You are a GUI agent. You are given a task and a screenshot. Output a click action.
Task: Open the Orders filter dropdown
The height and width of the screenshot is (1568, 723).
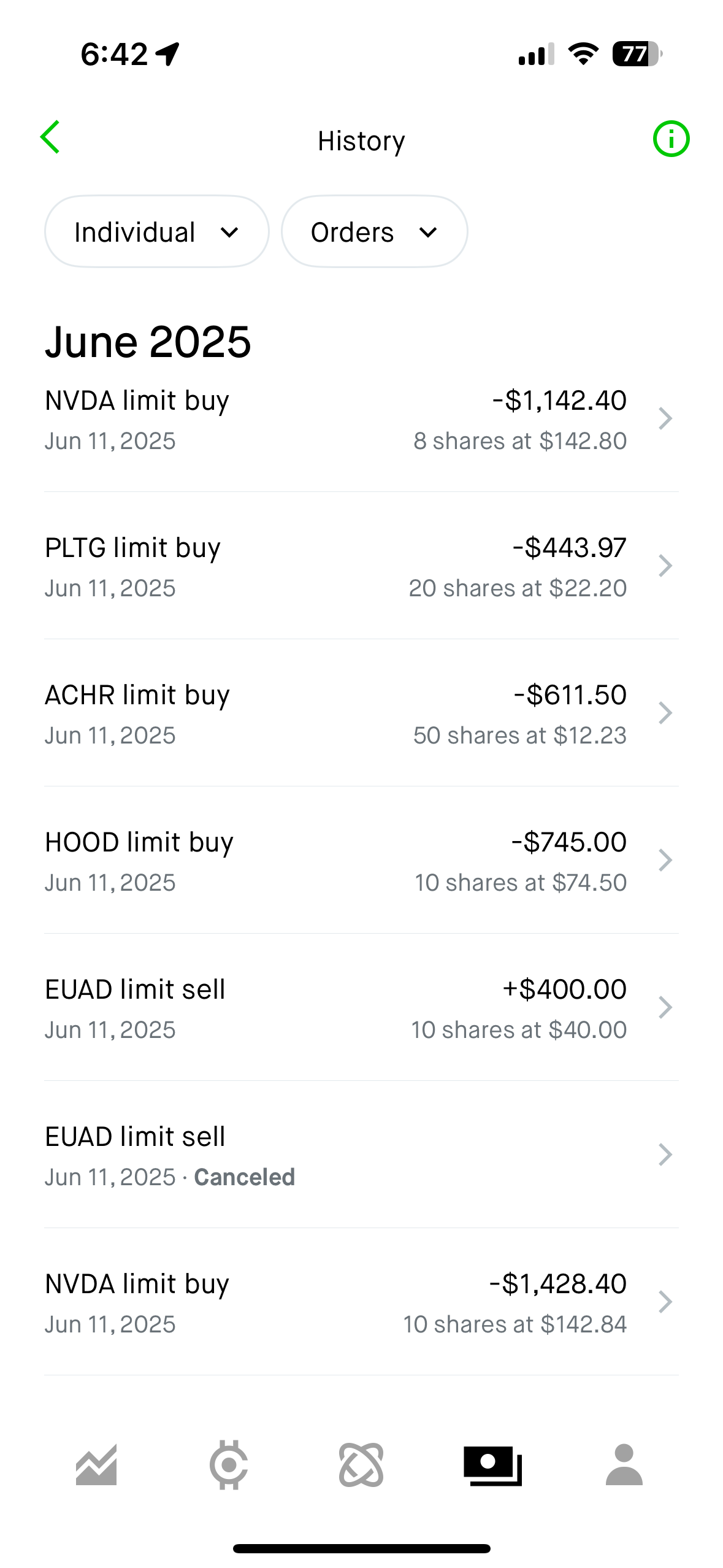point(374,232)
